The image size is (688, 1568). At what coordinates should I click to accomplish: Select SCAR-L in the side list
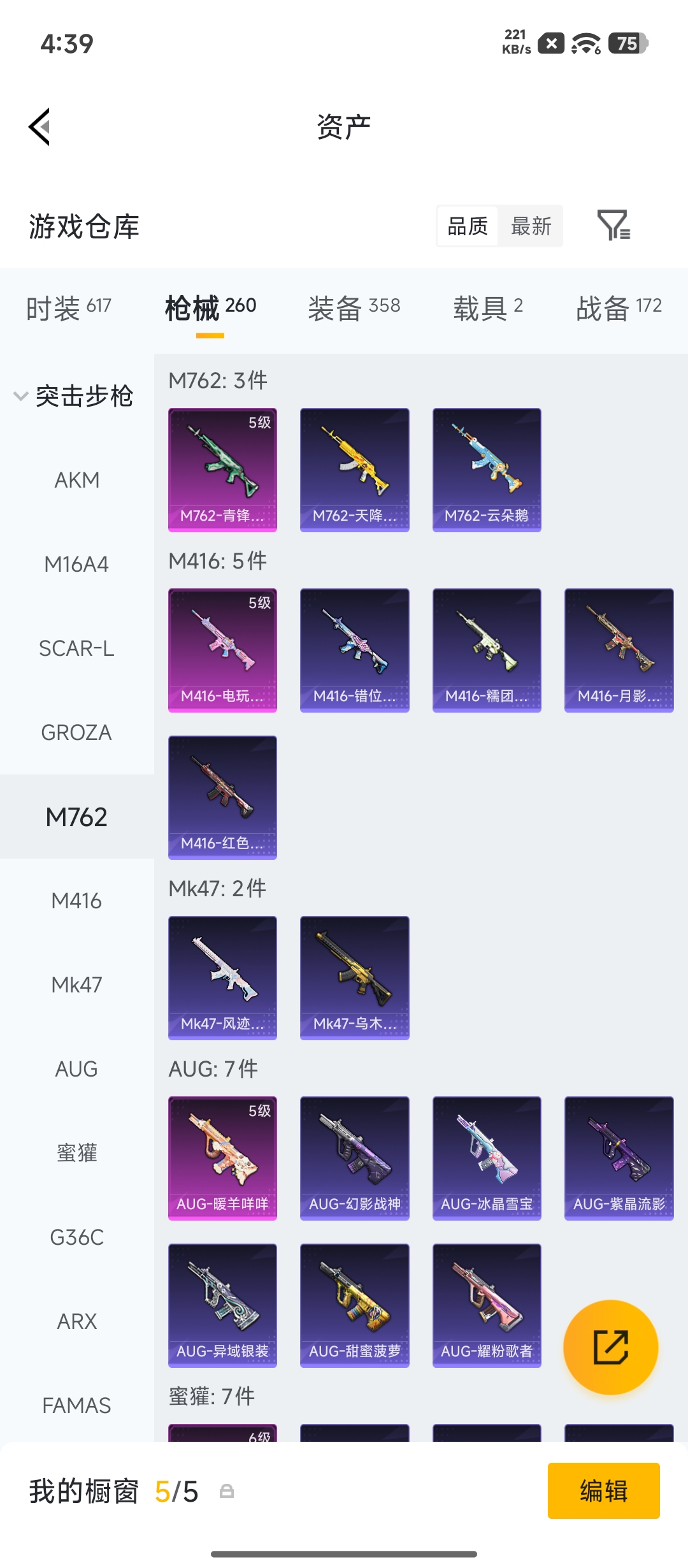click(76, 648)
